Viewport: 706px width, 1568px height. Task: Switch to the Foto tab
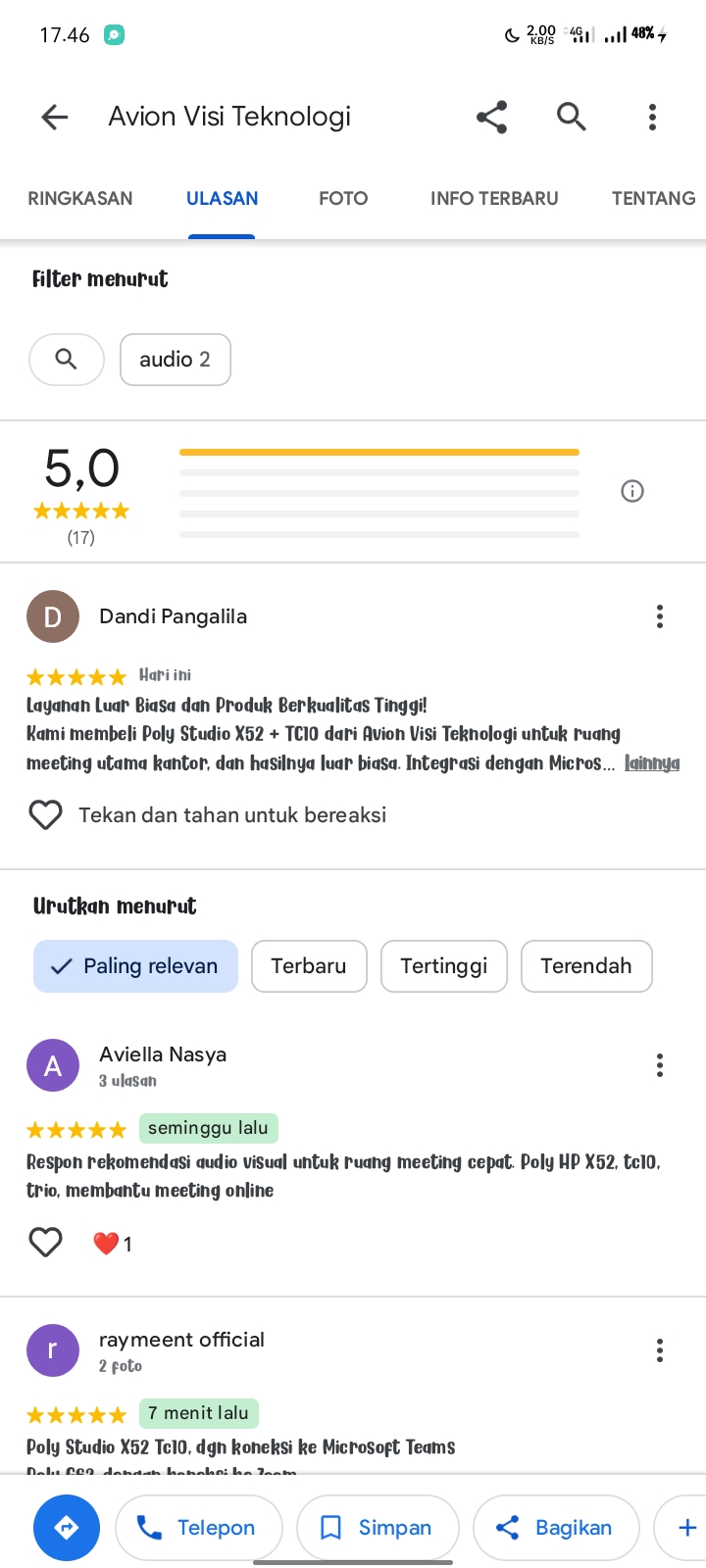343,198
